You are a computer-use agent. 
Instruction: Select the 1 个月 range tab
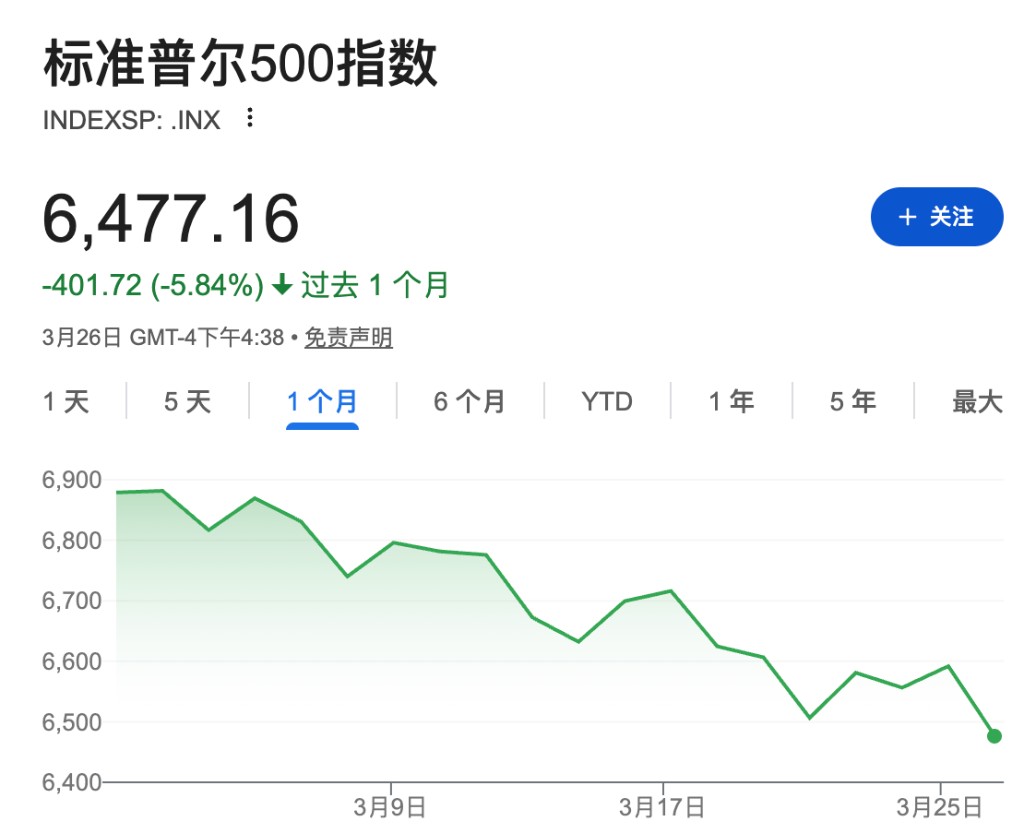[322, 402]
